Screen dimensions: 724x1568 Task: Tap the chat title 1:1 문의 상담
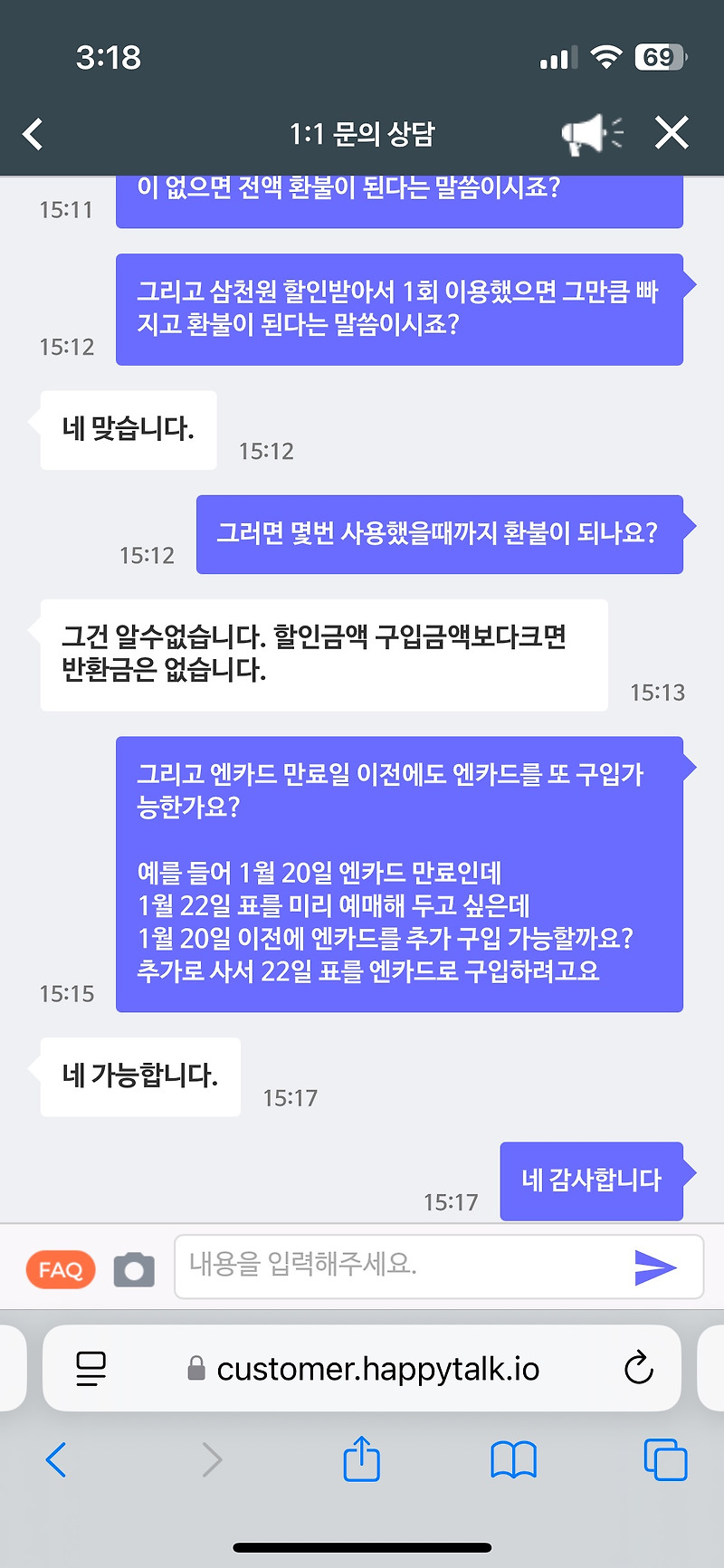pyautogui.click(x=362, y=132)
